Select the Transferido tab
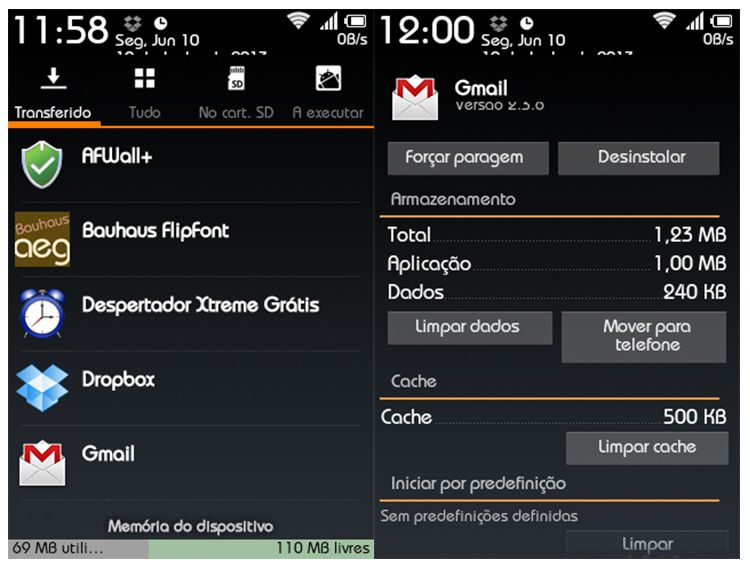Image resolution: width=750 pixels, height=565 pixels. tap(53, 94)
